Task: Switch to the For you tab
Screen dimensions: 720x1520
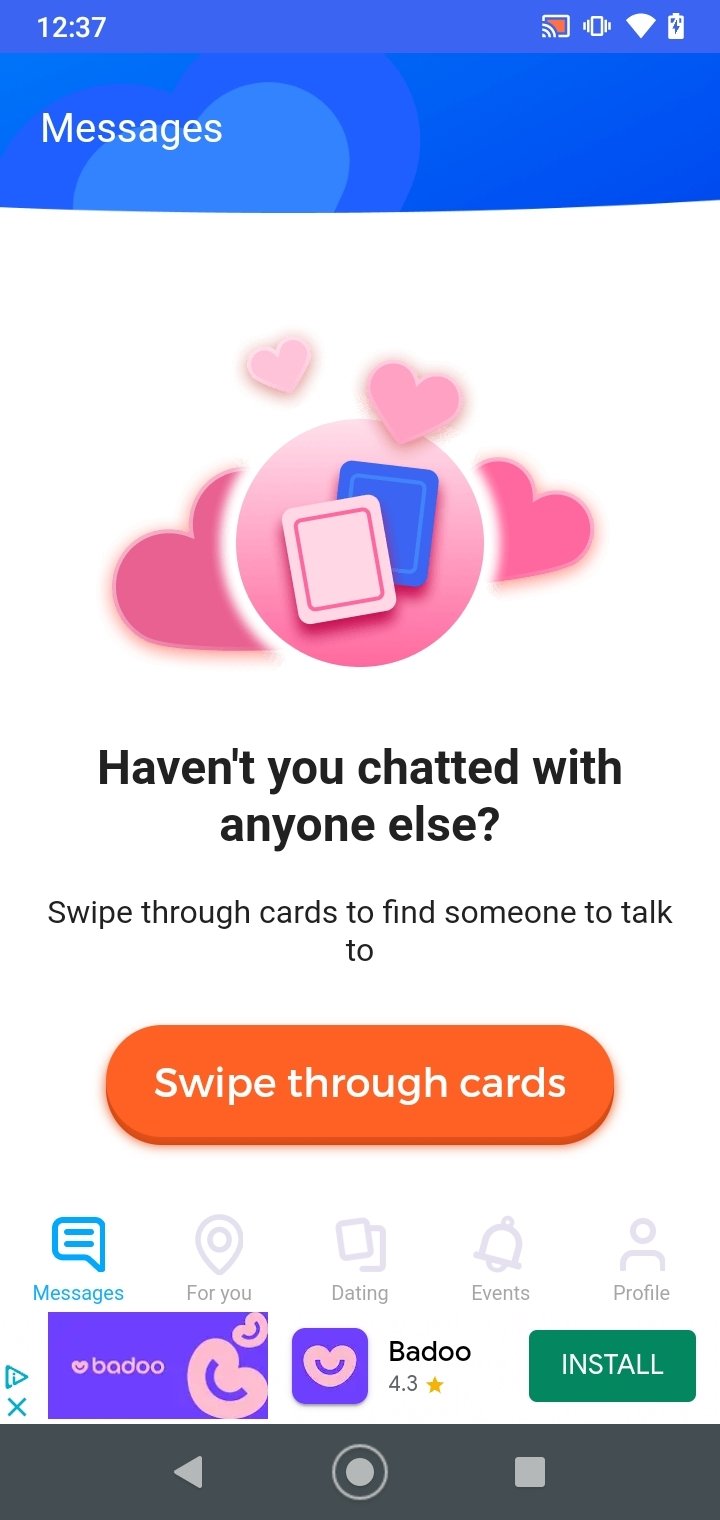Action: click(219, 1260)
